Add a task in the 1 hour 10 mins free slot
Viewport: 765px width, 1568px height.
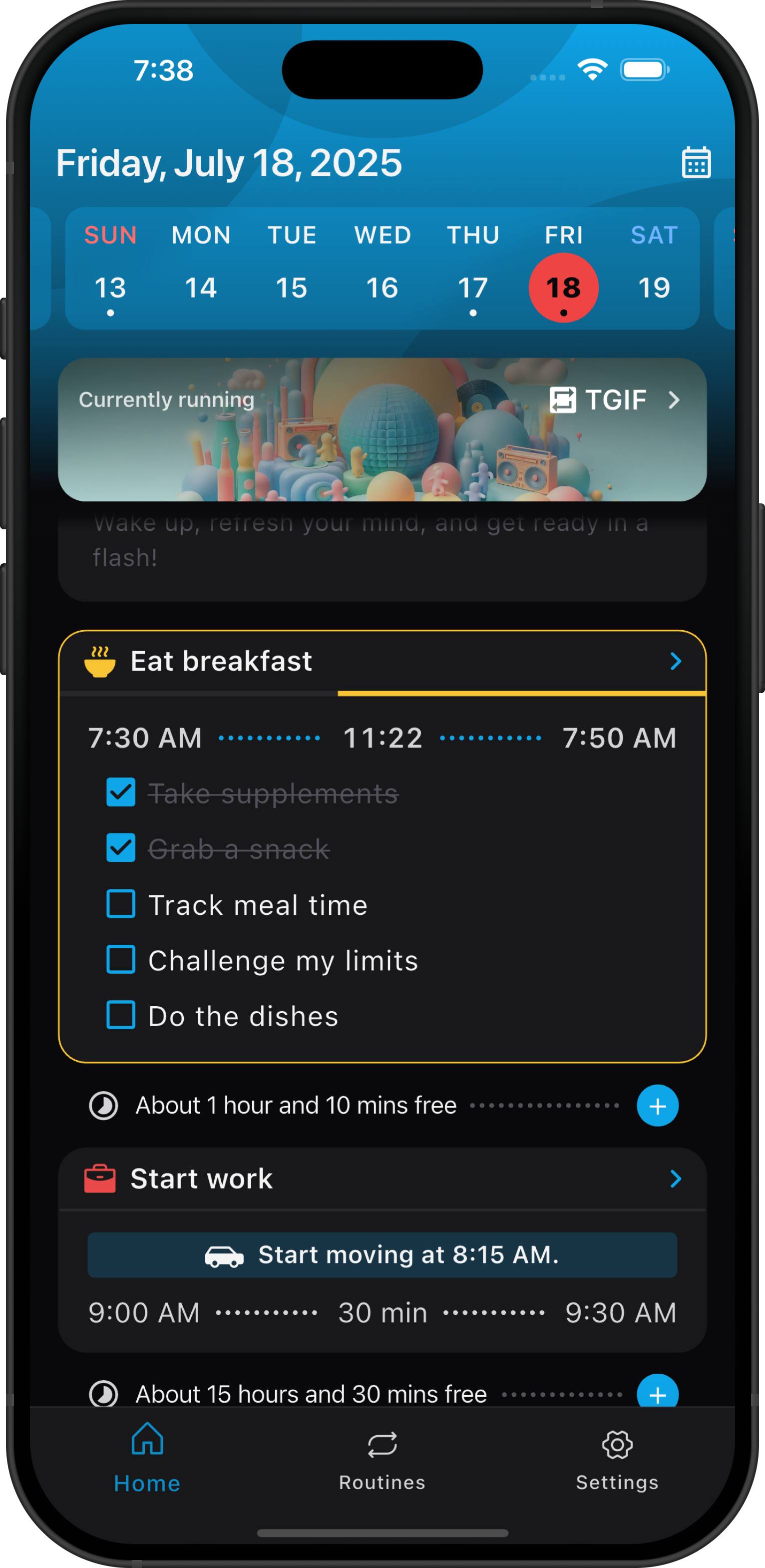click(657, 1106)
